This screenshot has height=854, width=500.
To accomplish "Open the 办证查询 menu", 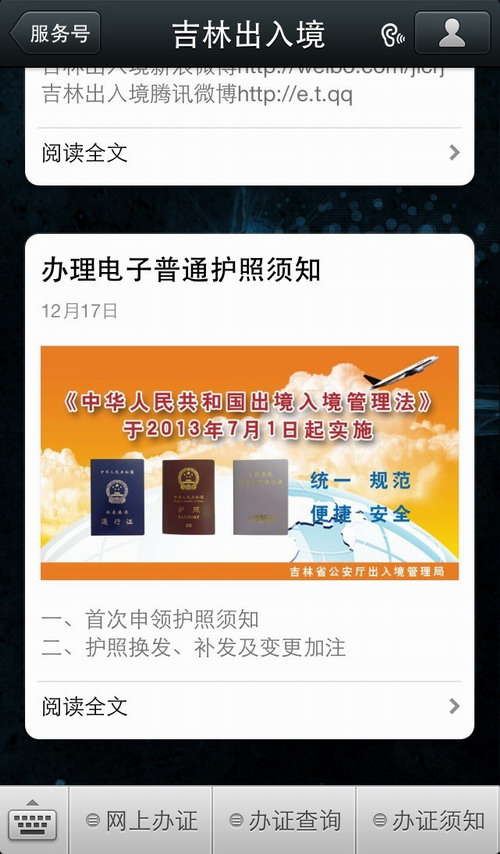I will 284,821.
